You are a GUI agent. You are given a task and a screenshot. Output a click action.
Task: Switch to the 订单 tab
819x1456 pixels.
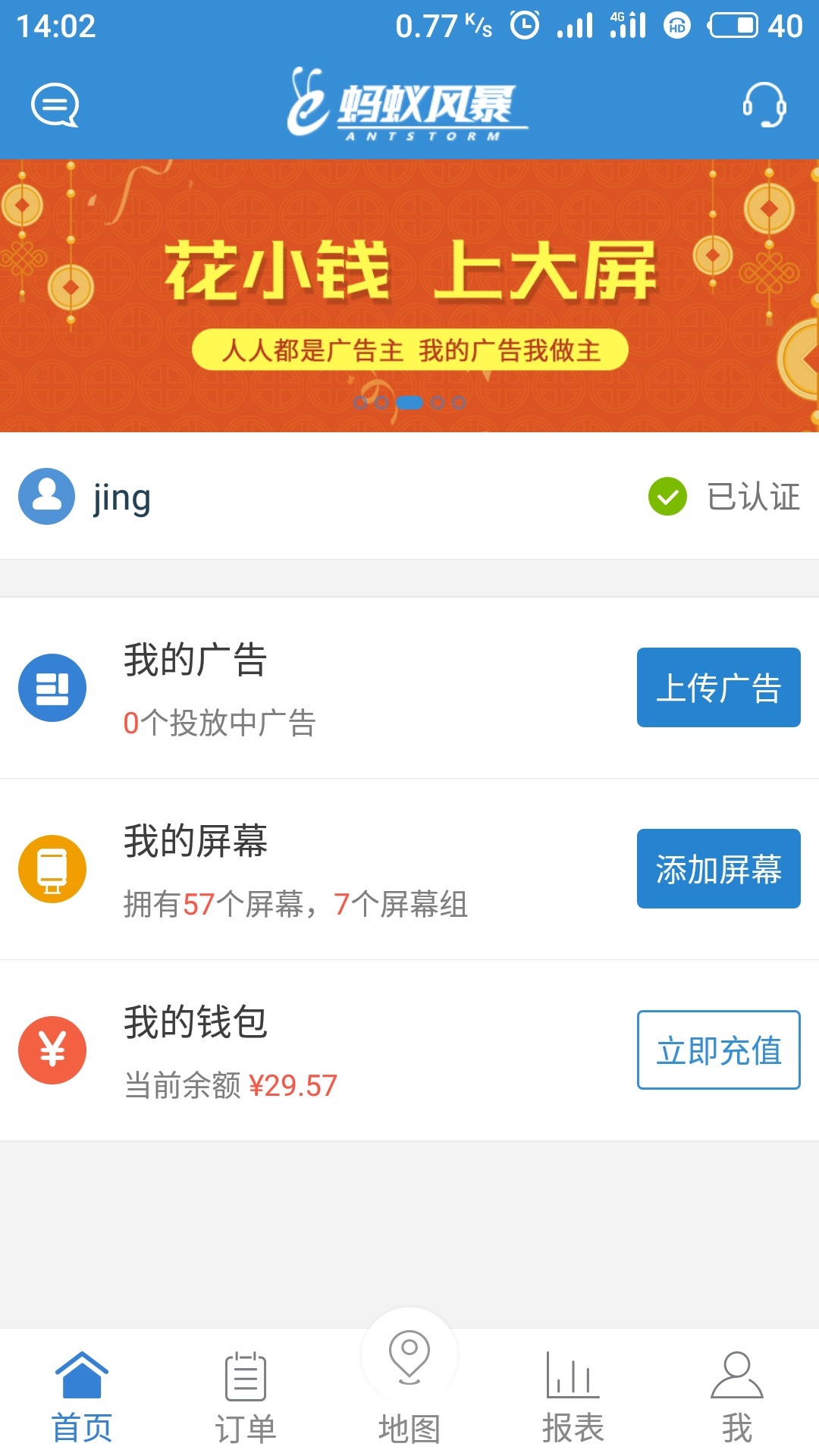pos(246,1397)
